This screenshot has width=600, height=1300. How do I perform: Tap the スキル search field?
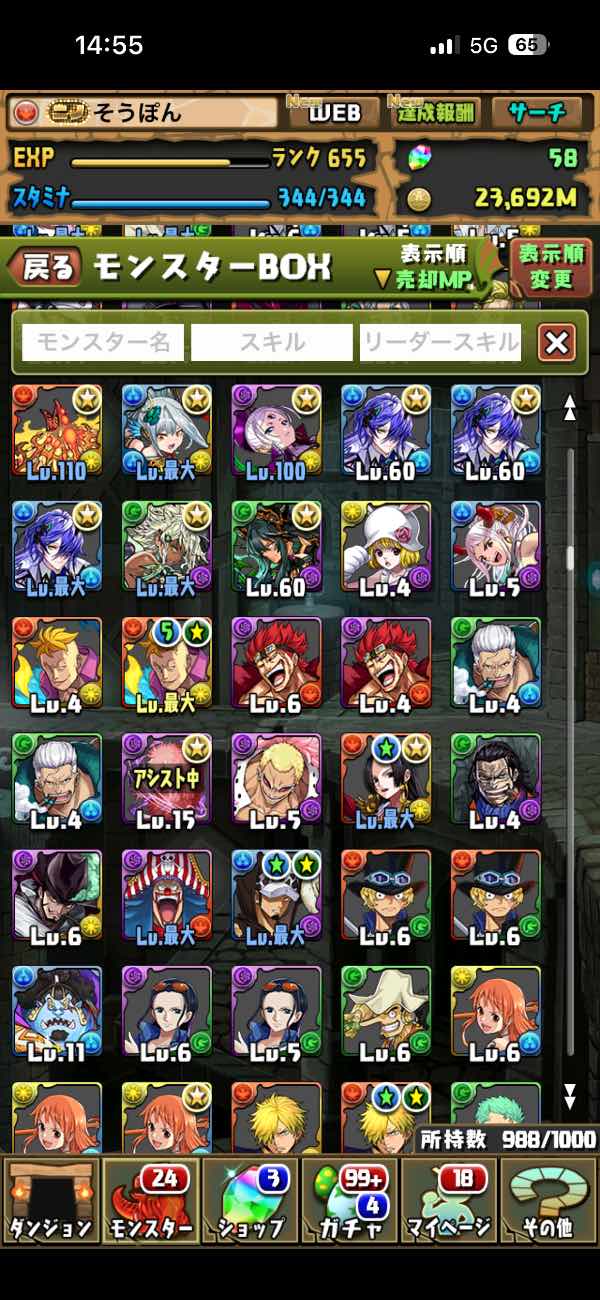click(271, 343)
